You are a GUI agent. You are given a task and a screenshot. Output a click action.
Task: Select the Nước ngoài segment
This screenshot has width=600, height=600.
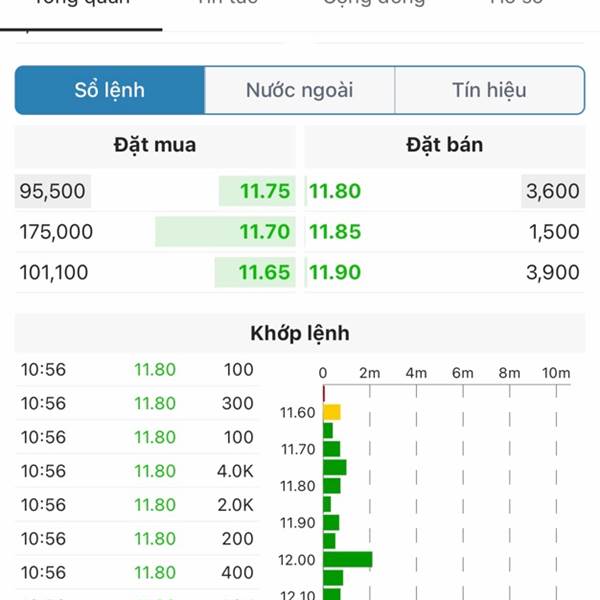coord(300,90)
